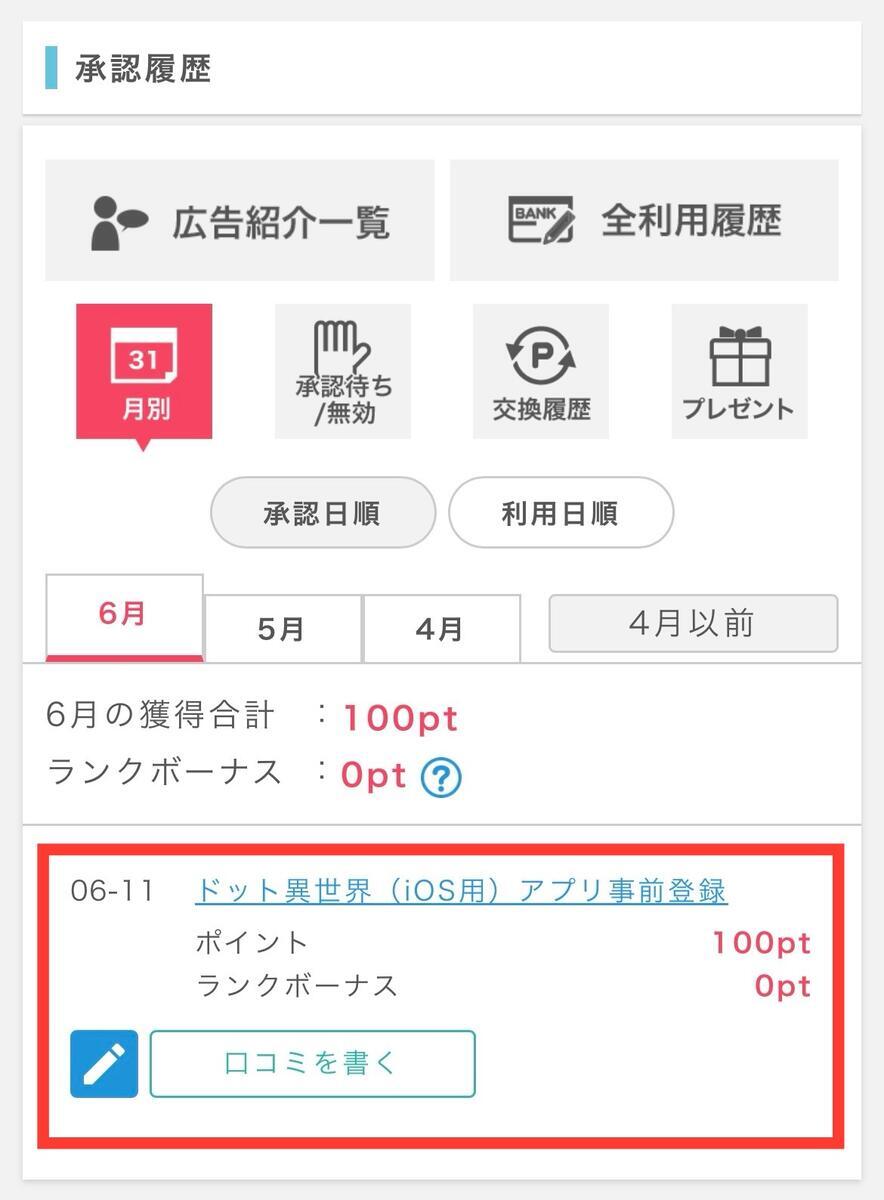Tap the 口コミを書く button
This screenshot has height=1200, width=884.
tap(312, 1064)
